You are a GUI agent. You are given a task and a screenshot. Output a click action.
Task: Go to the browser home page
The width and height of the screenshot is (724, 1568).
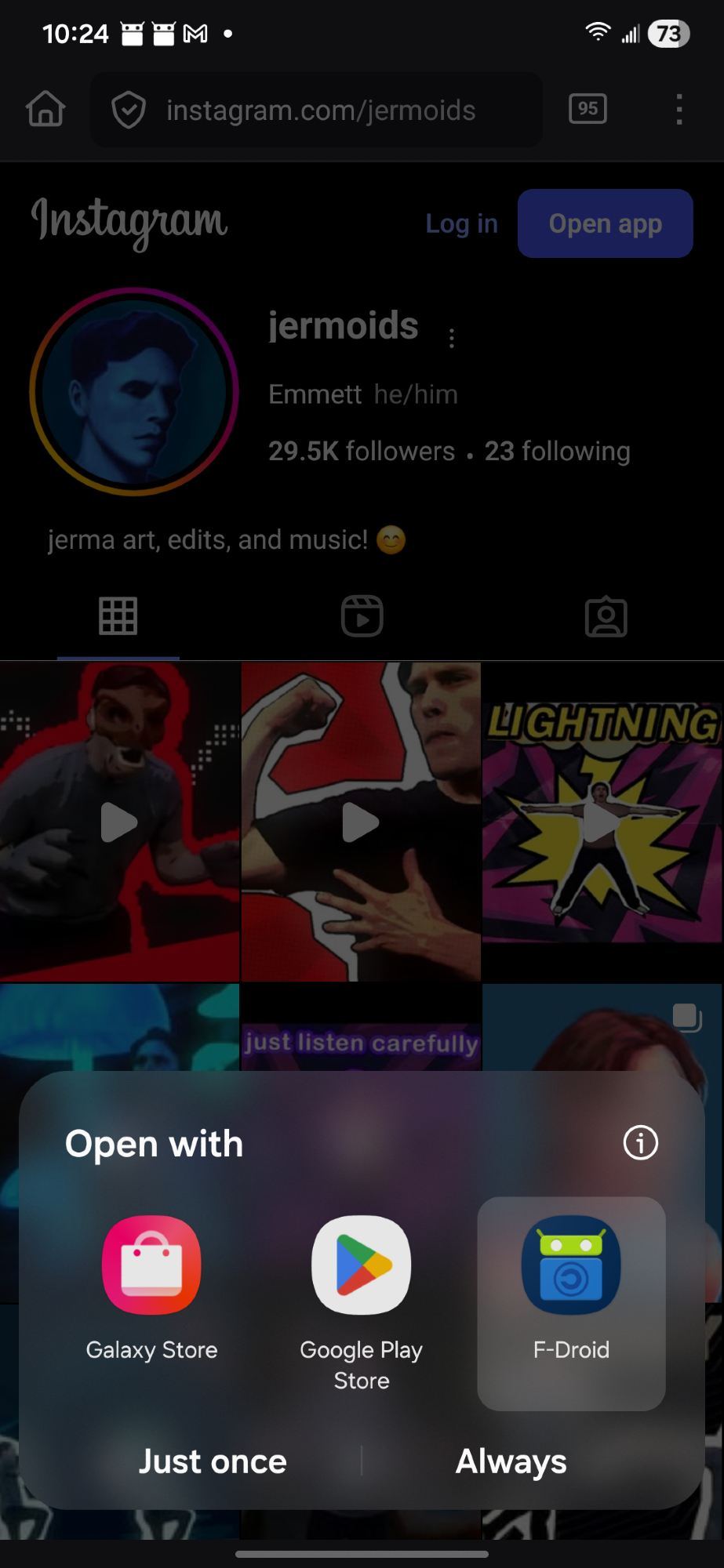45,110
